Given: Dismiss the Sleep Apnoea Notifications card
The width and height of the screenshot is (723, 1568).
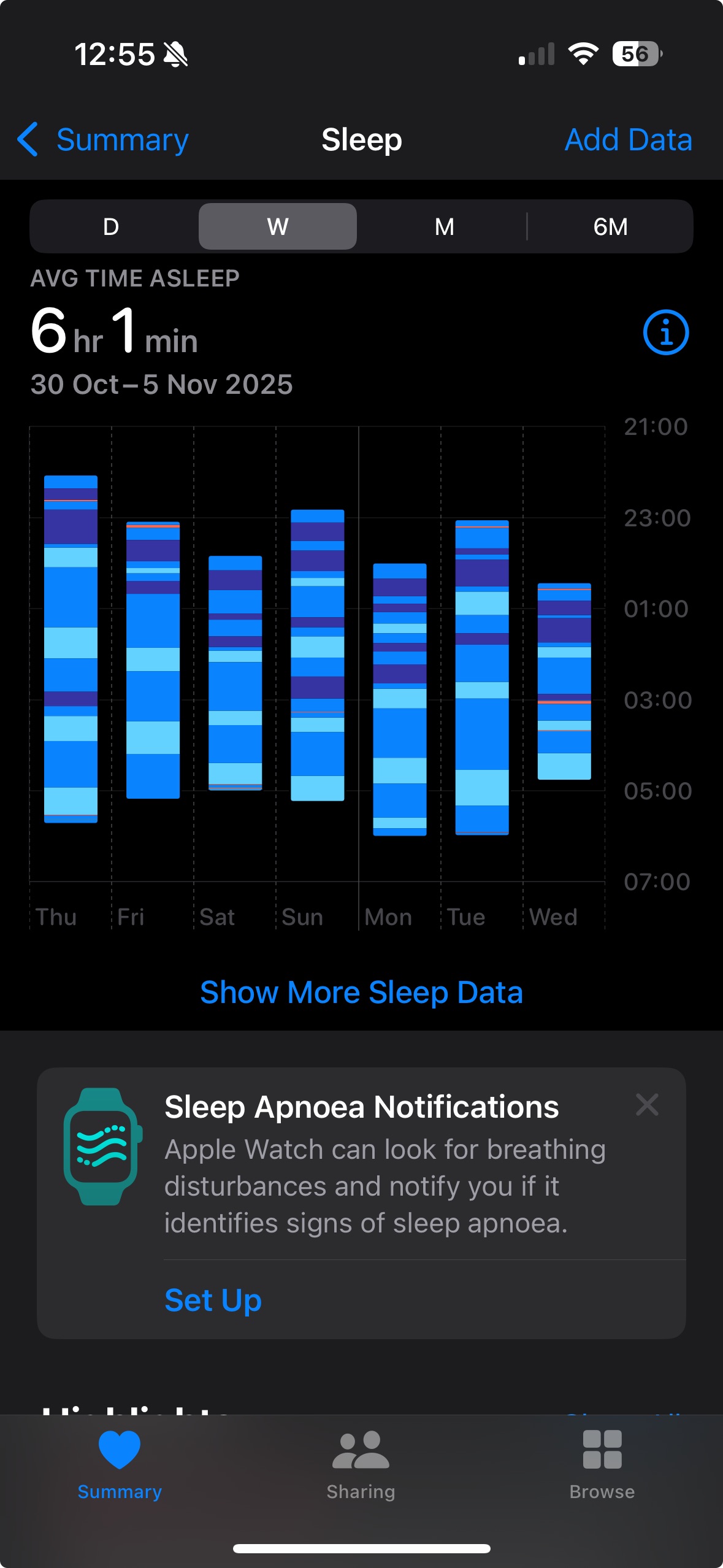Looking at the screenshot, I should click(x=647, y=1105).
